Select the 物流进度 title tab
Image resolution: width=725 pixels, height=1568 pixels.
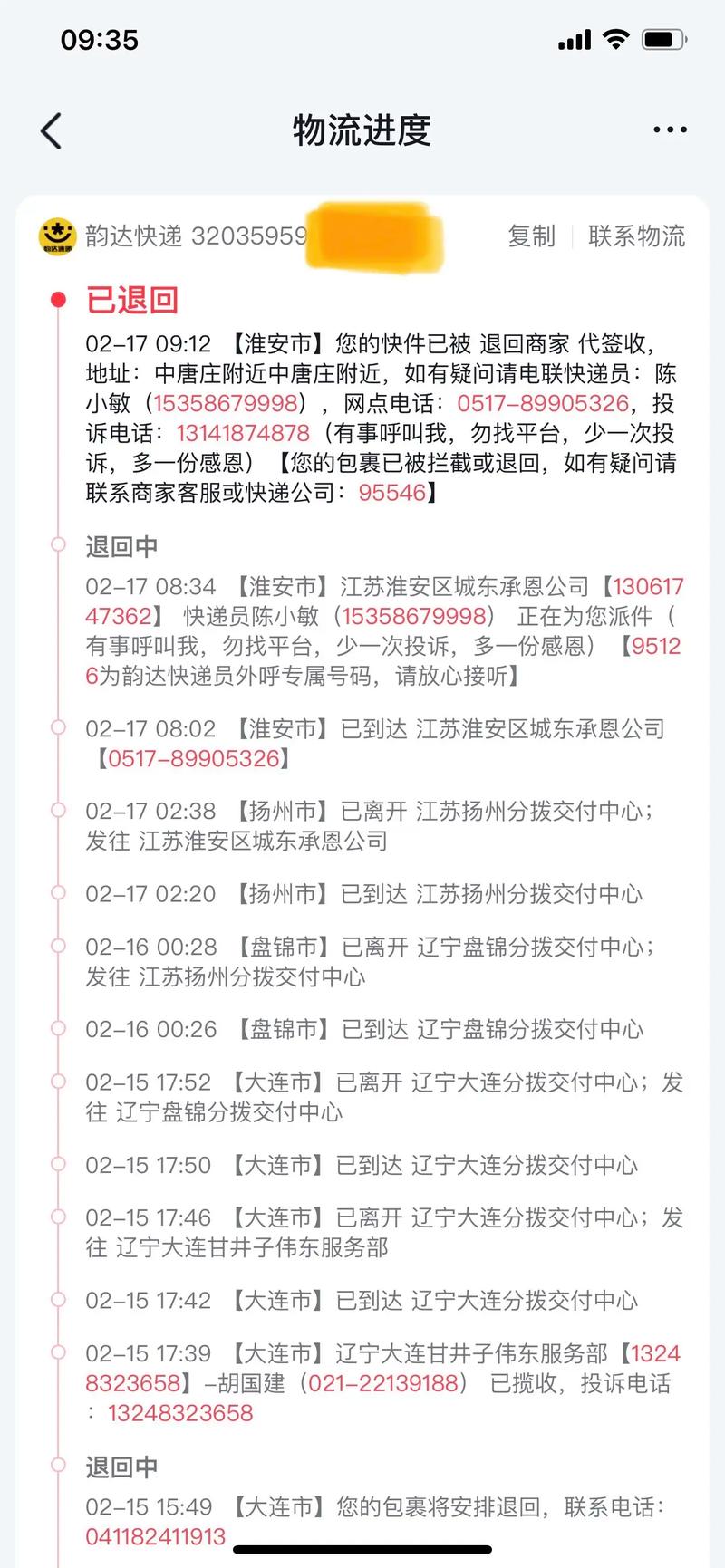(362, 130)
